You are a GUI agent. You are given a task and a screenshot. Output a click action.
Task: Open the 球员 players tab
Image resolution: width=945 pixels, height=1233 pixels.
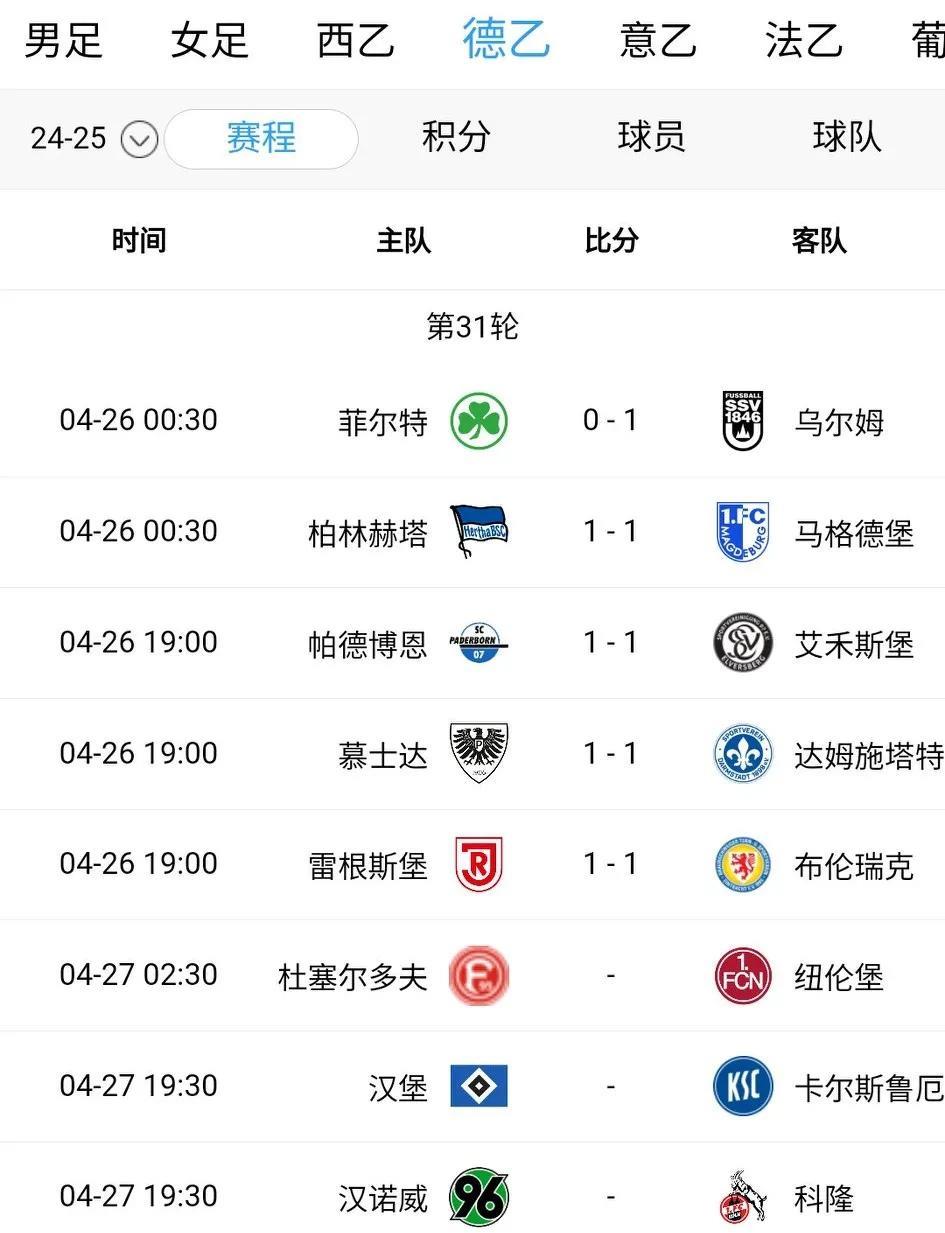click(652, 138)
